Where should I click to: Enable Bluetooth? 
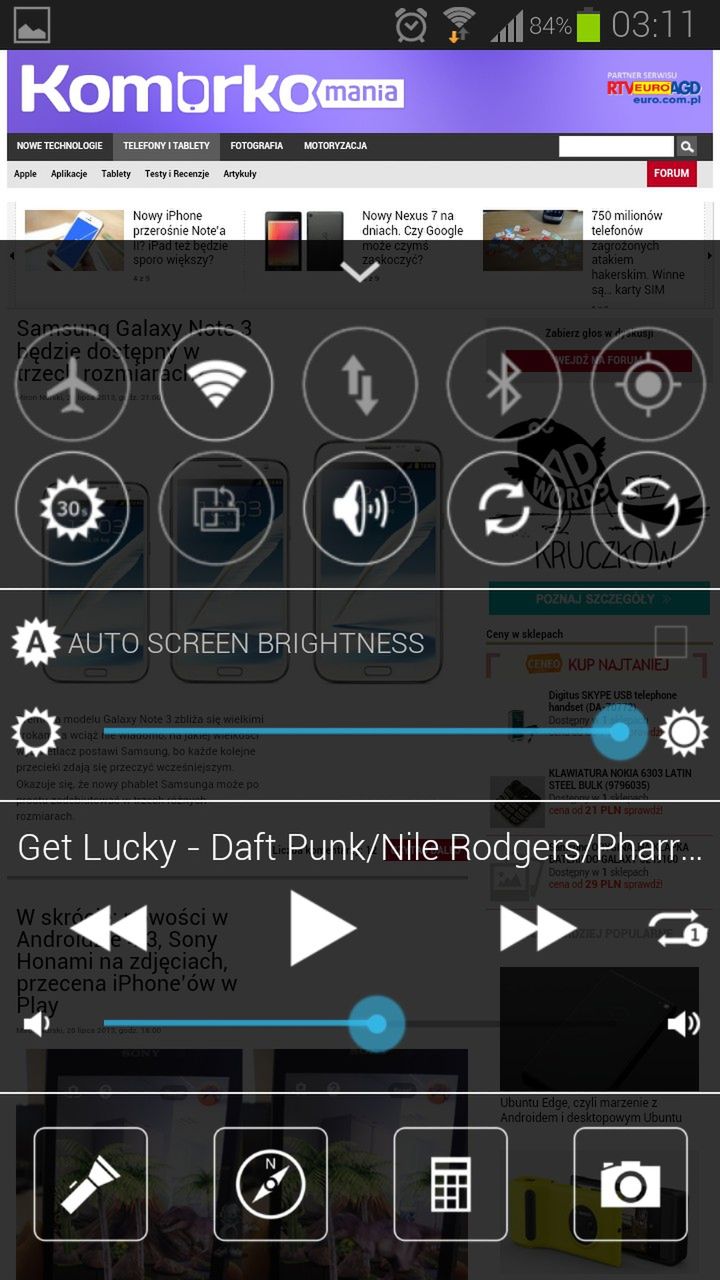504,384
